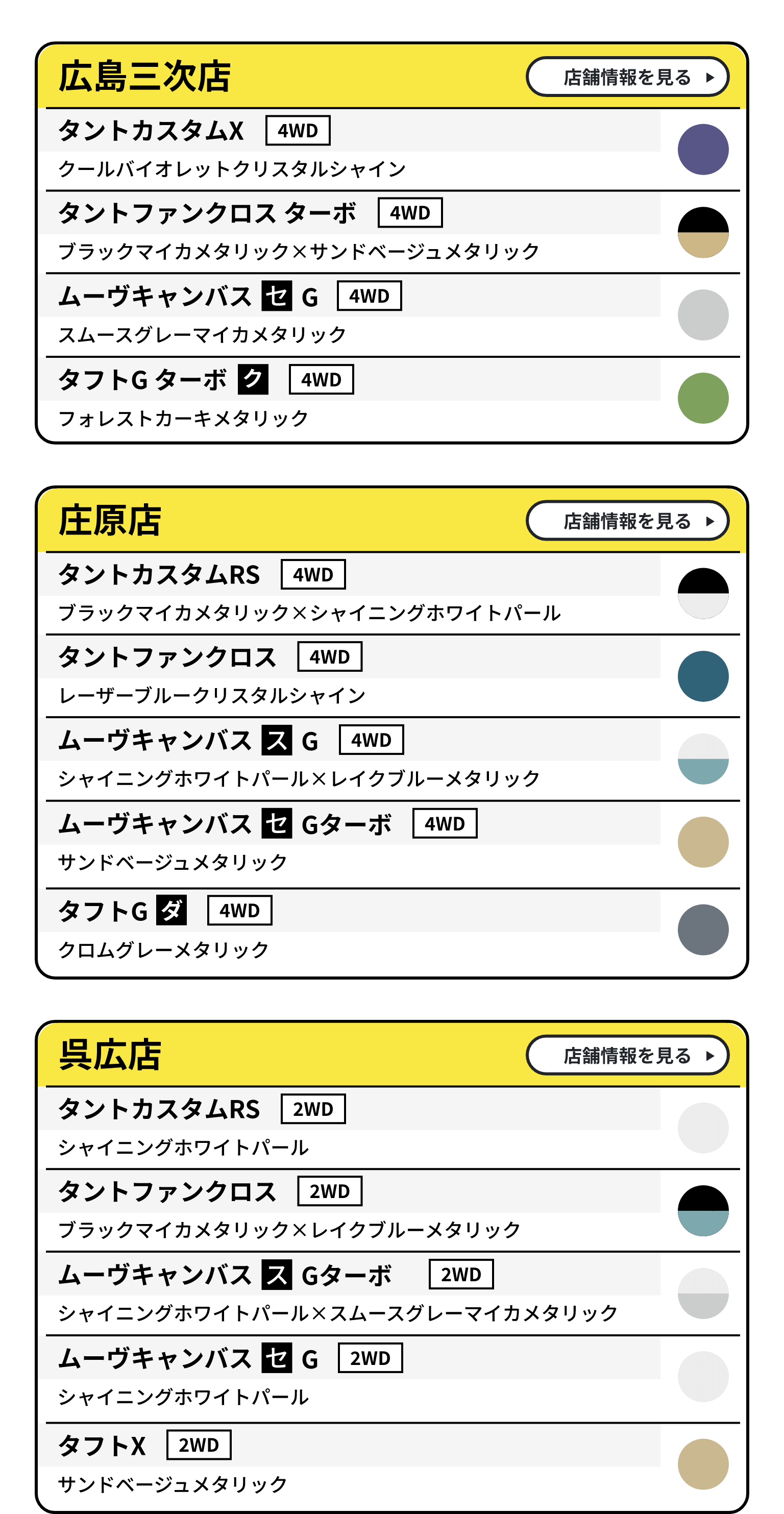This screenshot has width=784, height=1514.
Task: See store details for 呉広店
Action: coord(627,1056)
